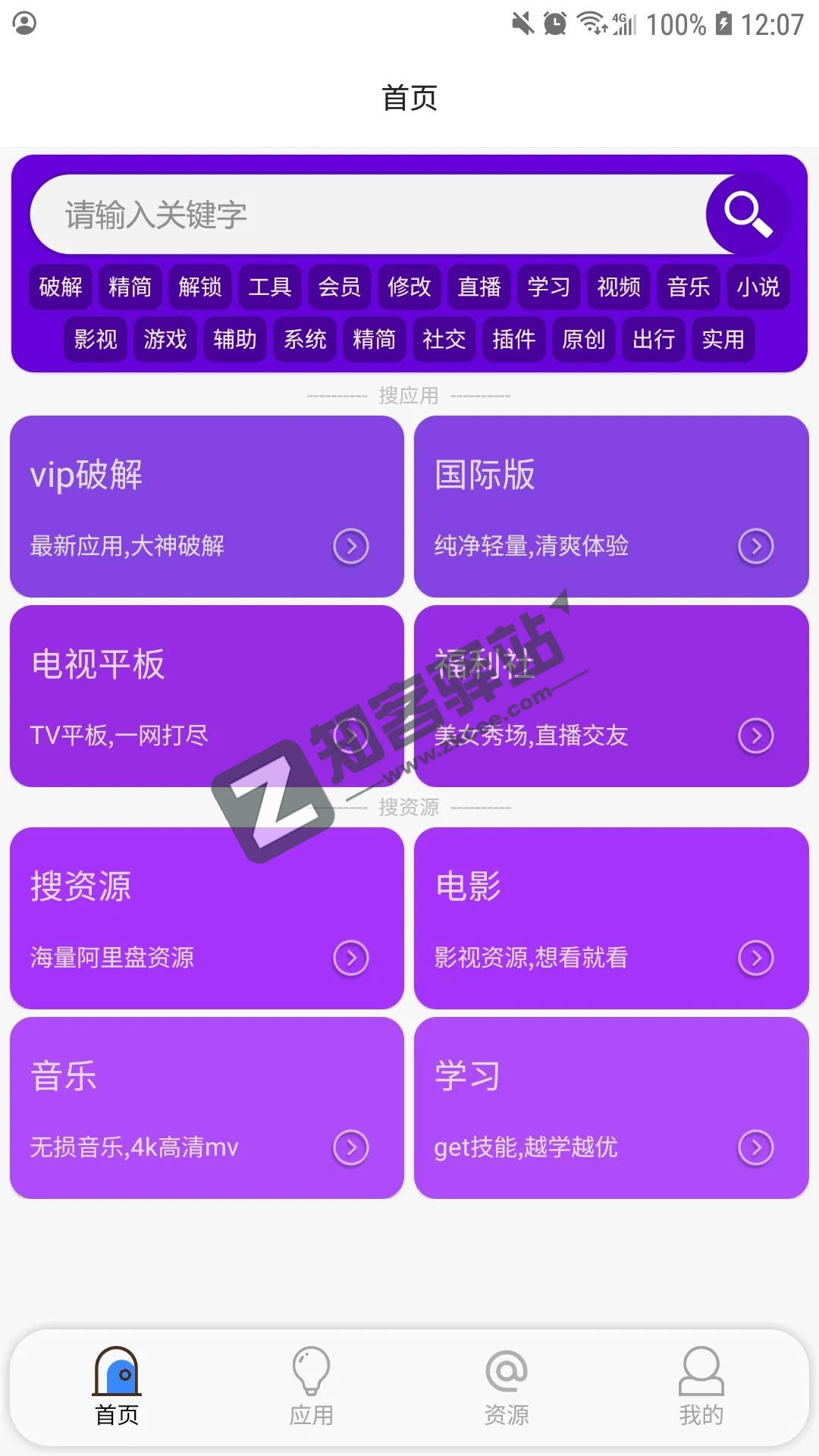
Task: Expand the 福利社 card via its chevron
Action: (x=756, y=734)
